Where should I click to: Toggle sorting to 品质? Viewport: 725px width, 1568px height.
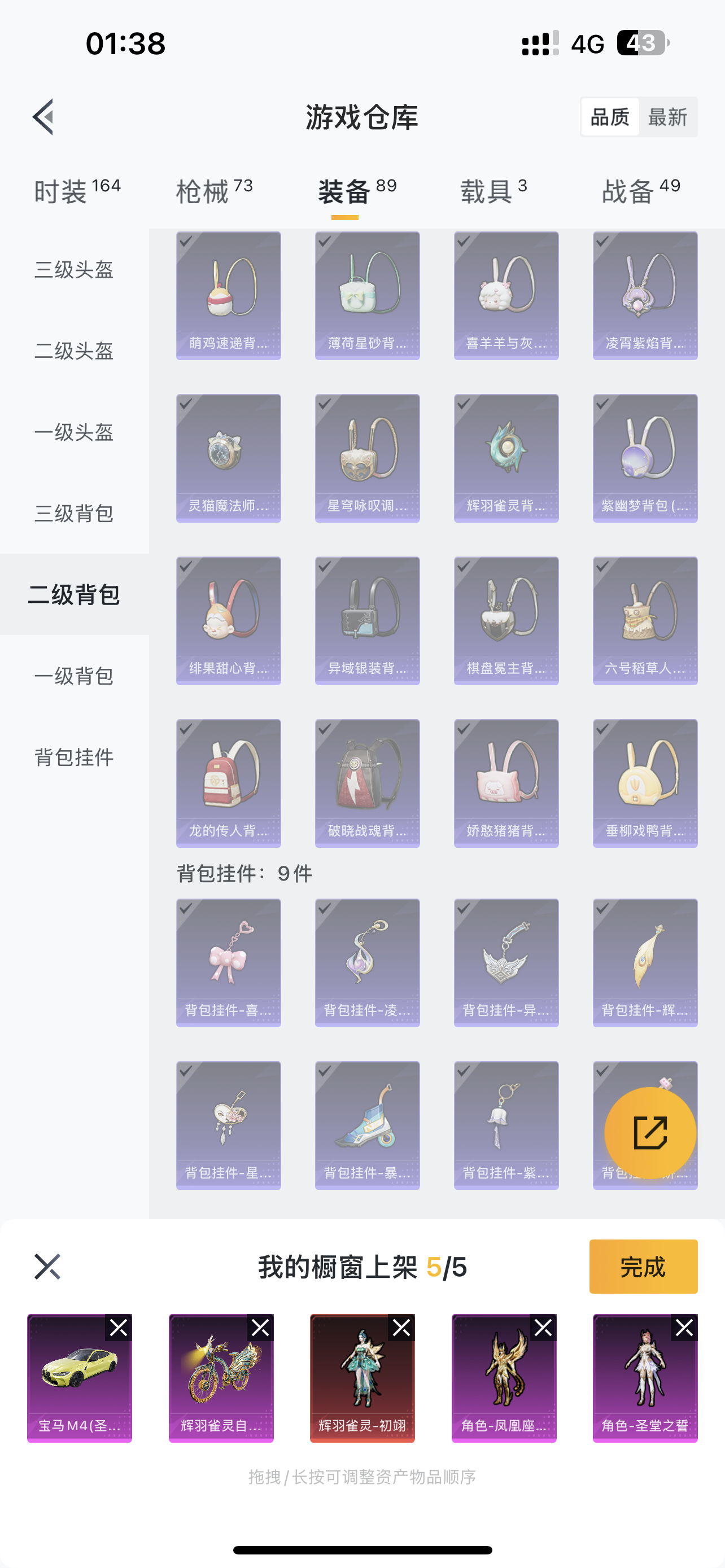tap(610, 117)
